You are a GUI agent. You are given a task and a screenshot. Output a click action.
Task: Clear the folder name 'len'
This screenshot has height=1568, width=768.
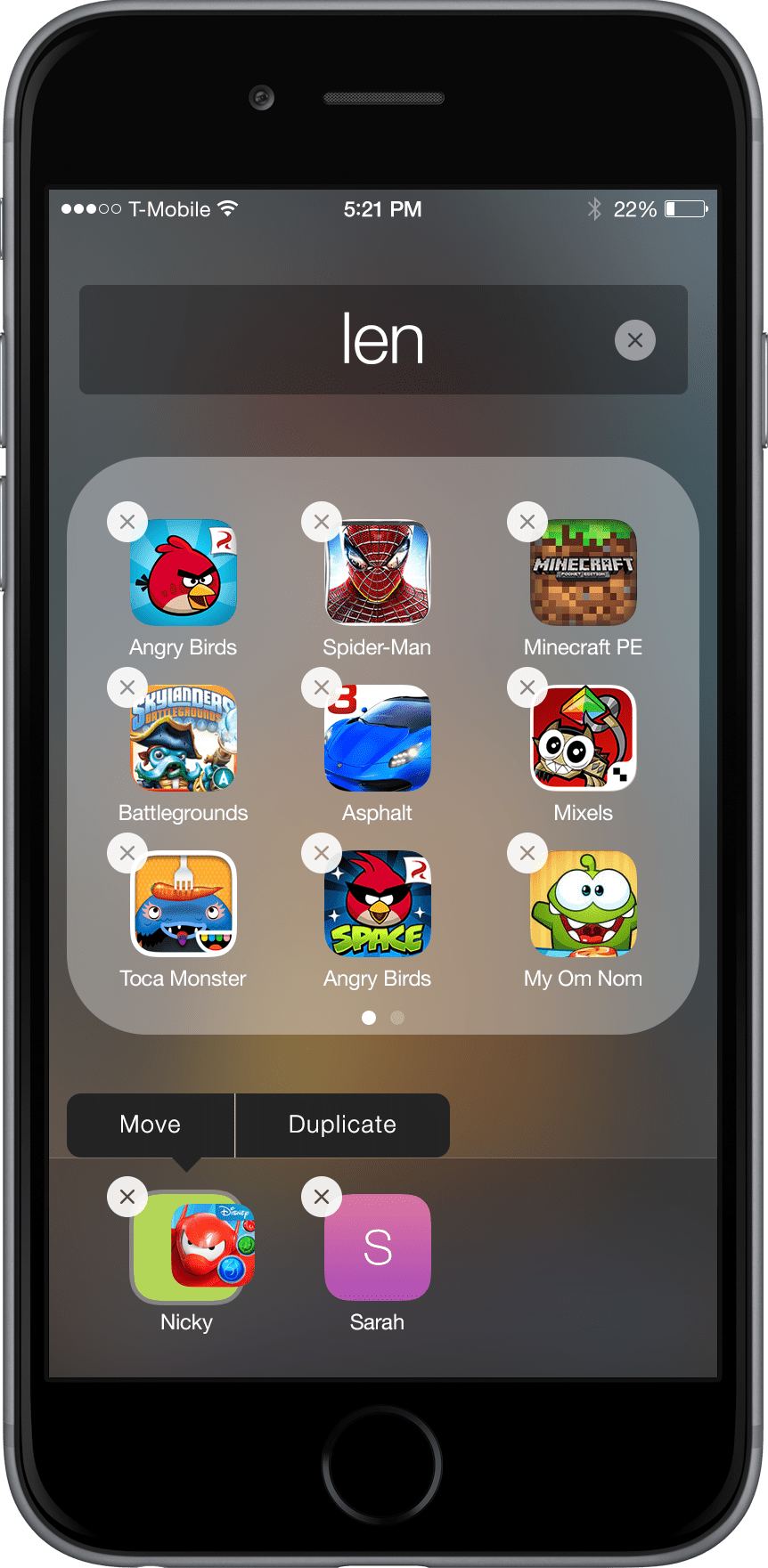[634, 340]
